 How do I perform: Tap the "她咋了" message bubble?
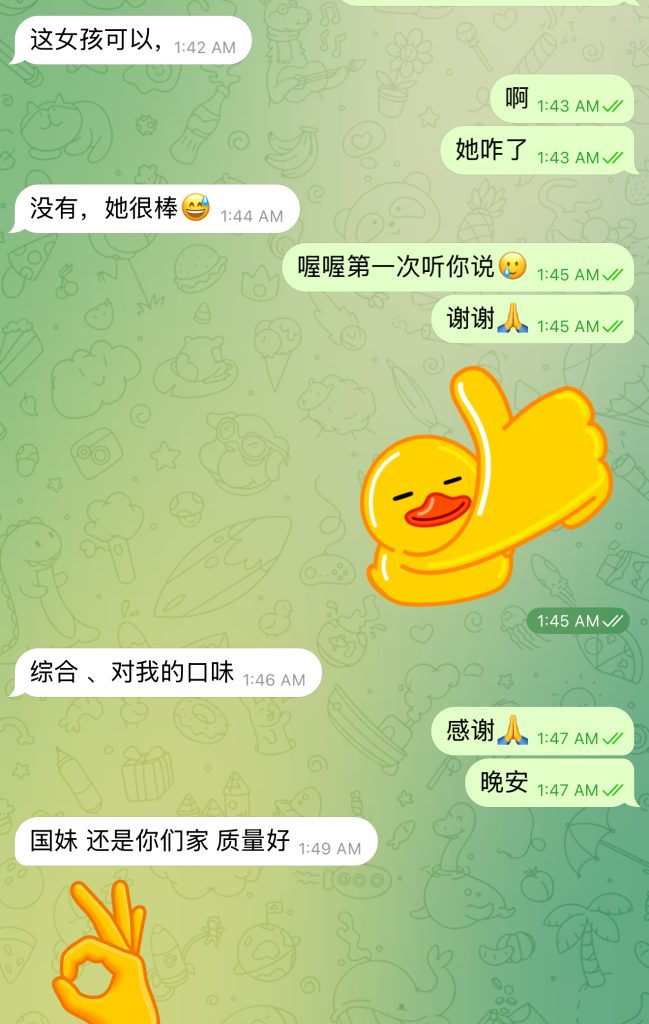point(537,151)
